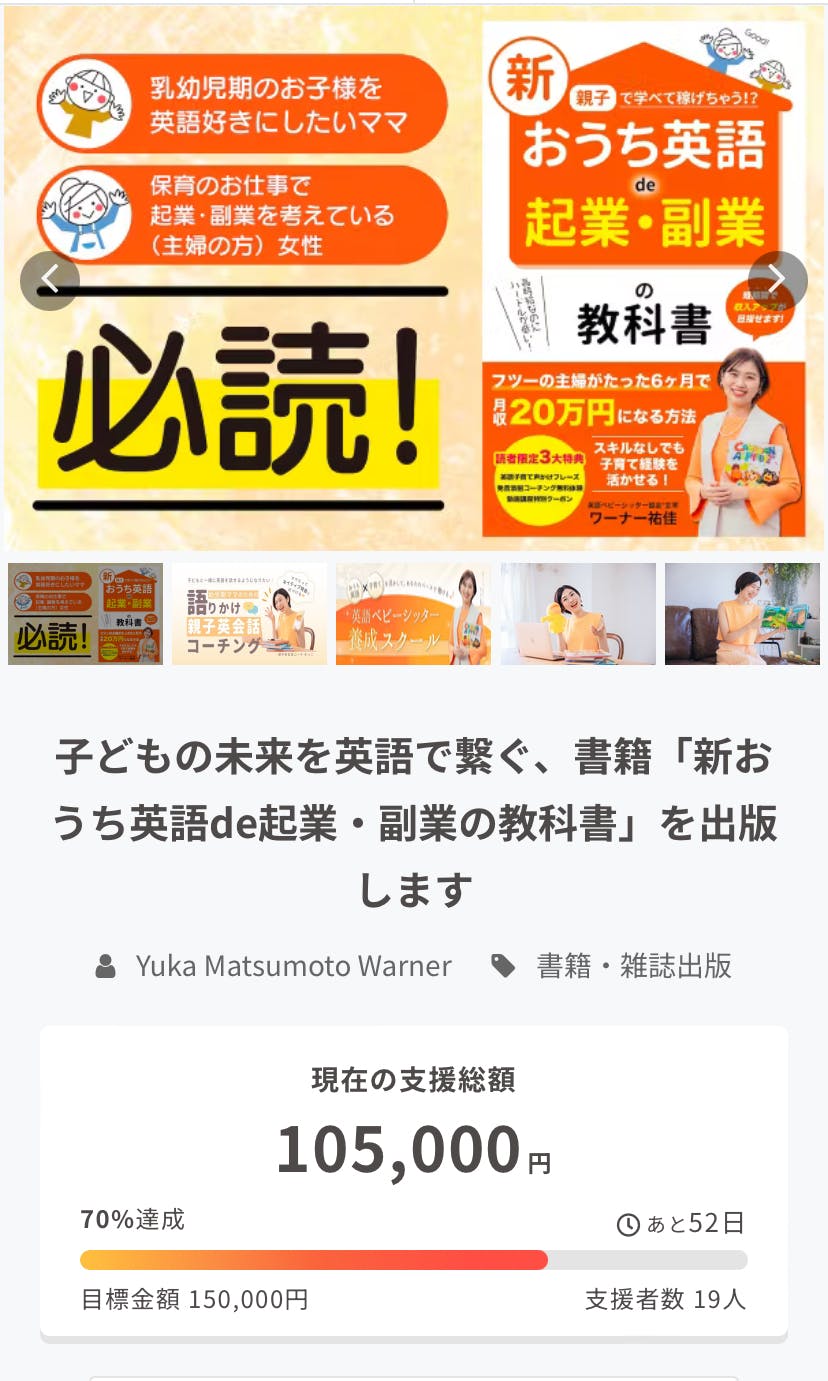Screen dimensions: 828x1381
Task: Select the woman at laptop thumbnail
Action: pos(578,614)
